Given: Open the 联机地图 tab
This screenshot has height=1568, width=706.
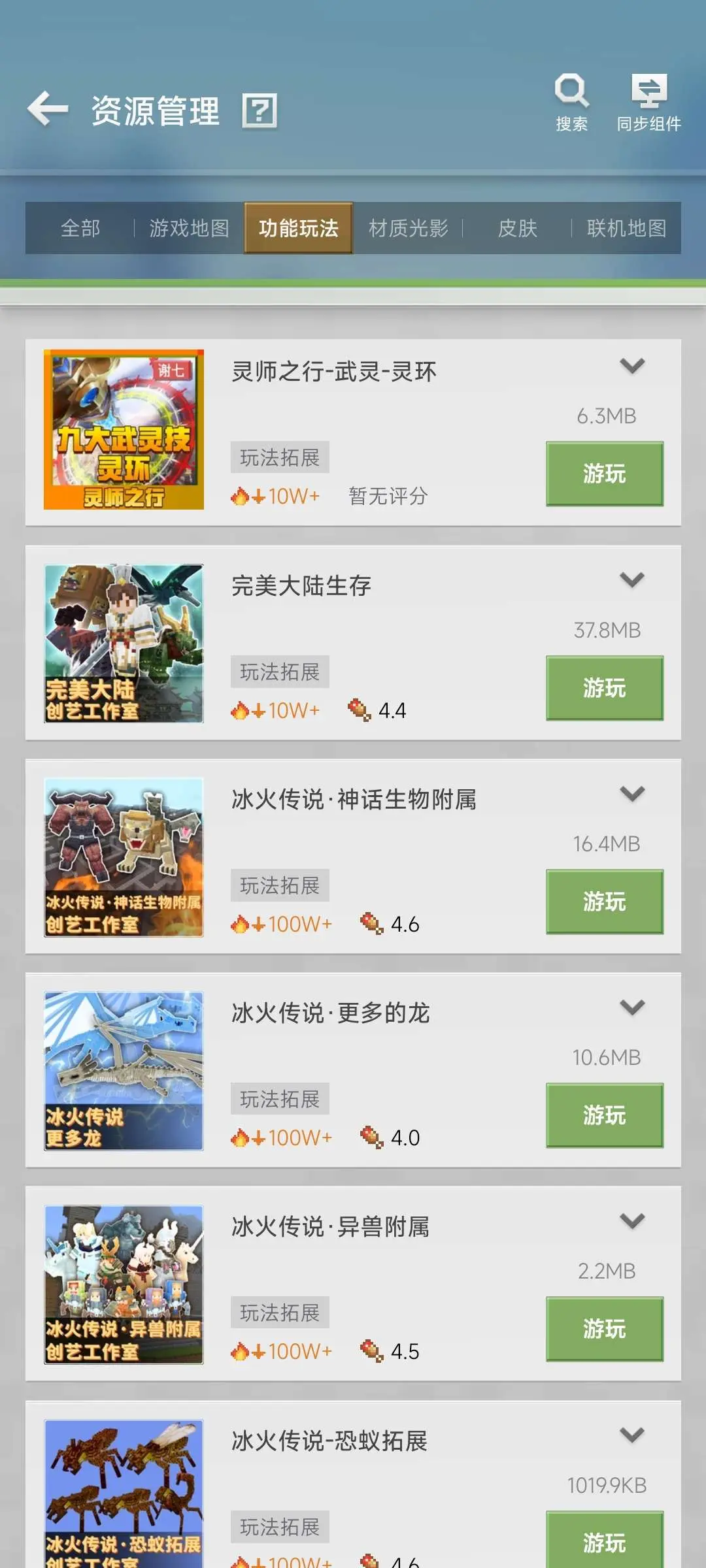Looking at the screenshot, I should [626, 228].
